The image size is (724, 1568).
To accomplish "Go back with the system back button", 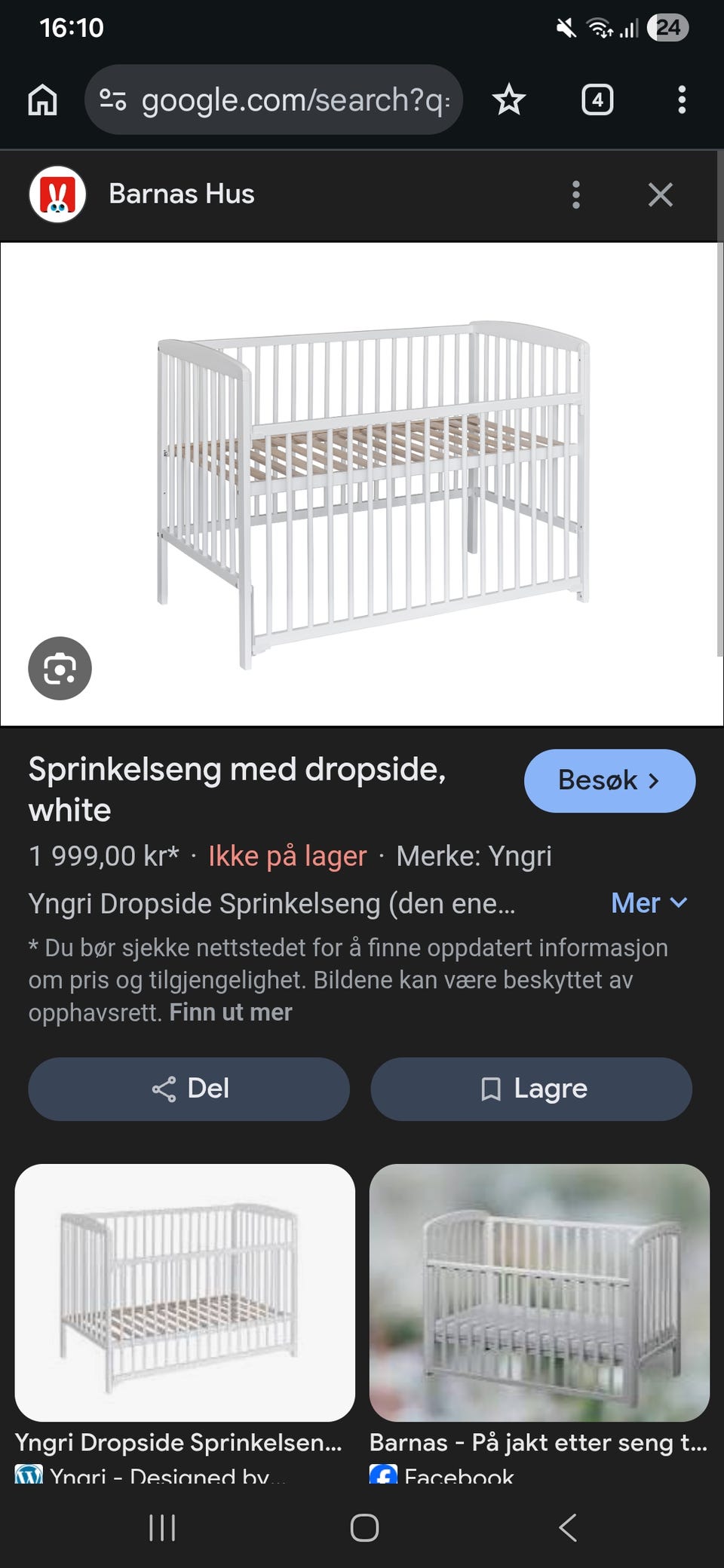I will (x=568, y=1528).
